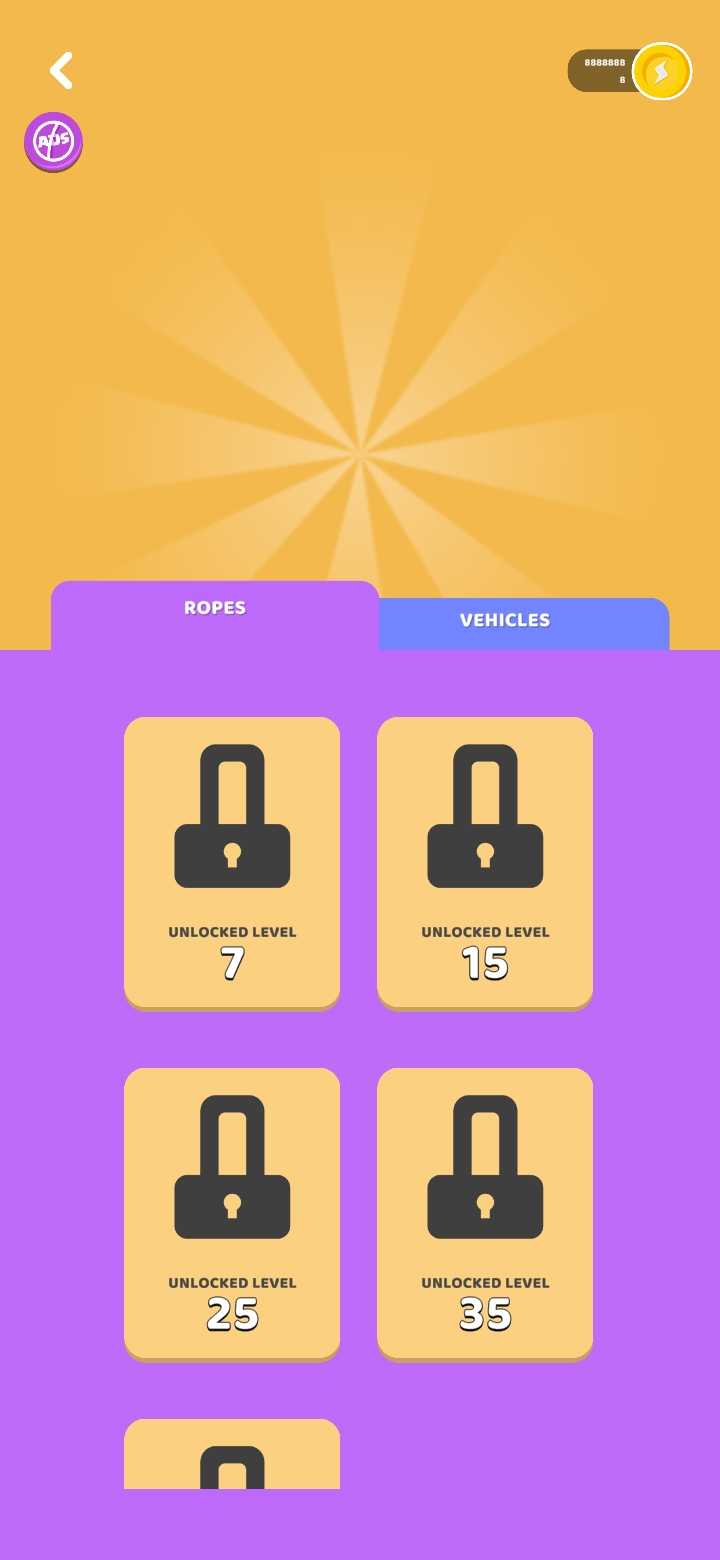The width and height of the screenshot is (720, 1560).
Task: Choose the locked card for level 35
Action: tap(485, 1213)
